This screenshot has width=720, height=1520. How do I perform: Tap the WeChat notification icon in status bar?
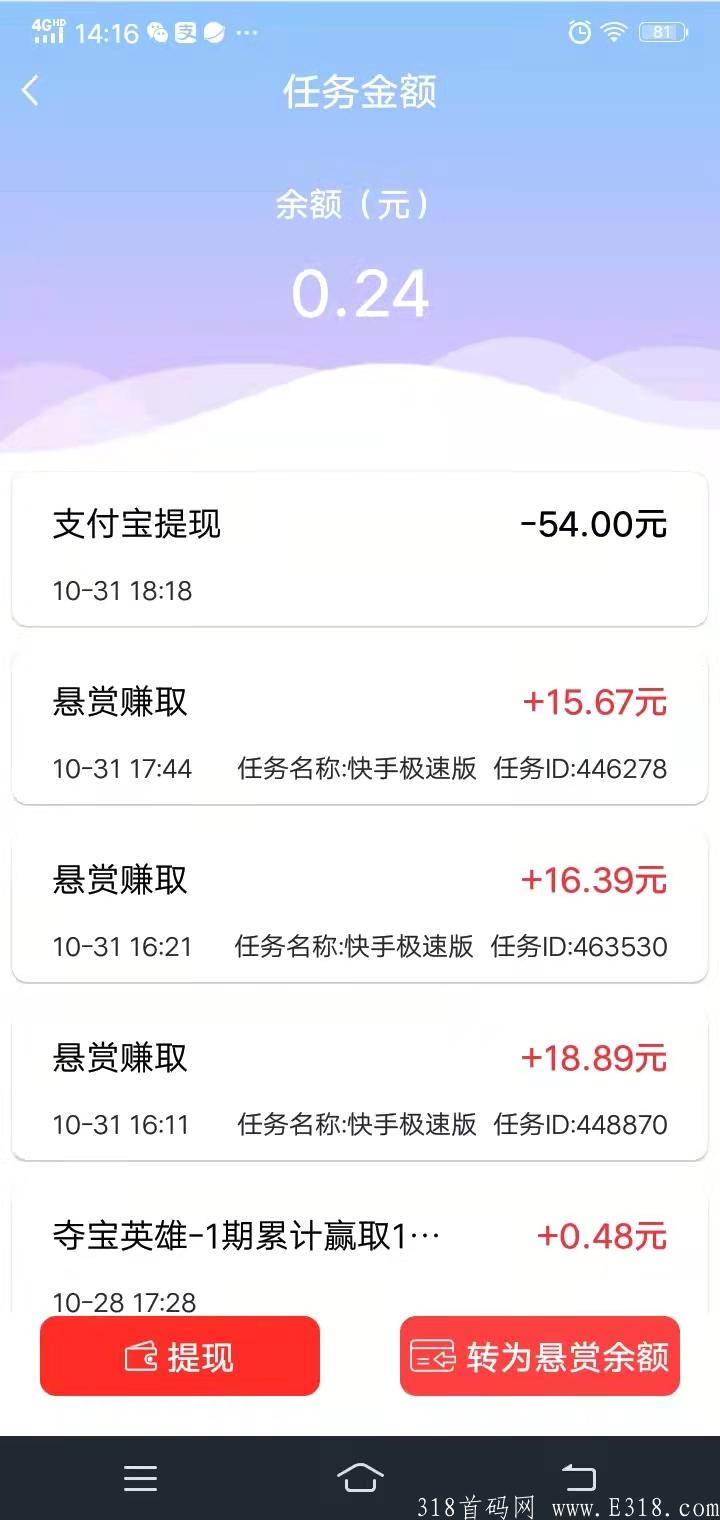(156, 32)
